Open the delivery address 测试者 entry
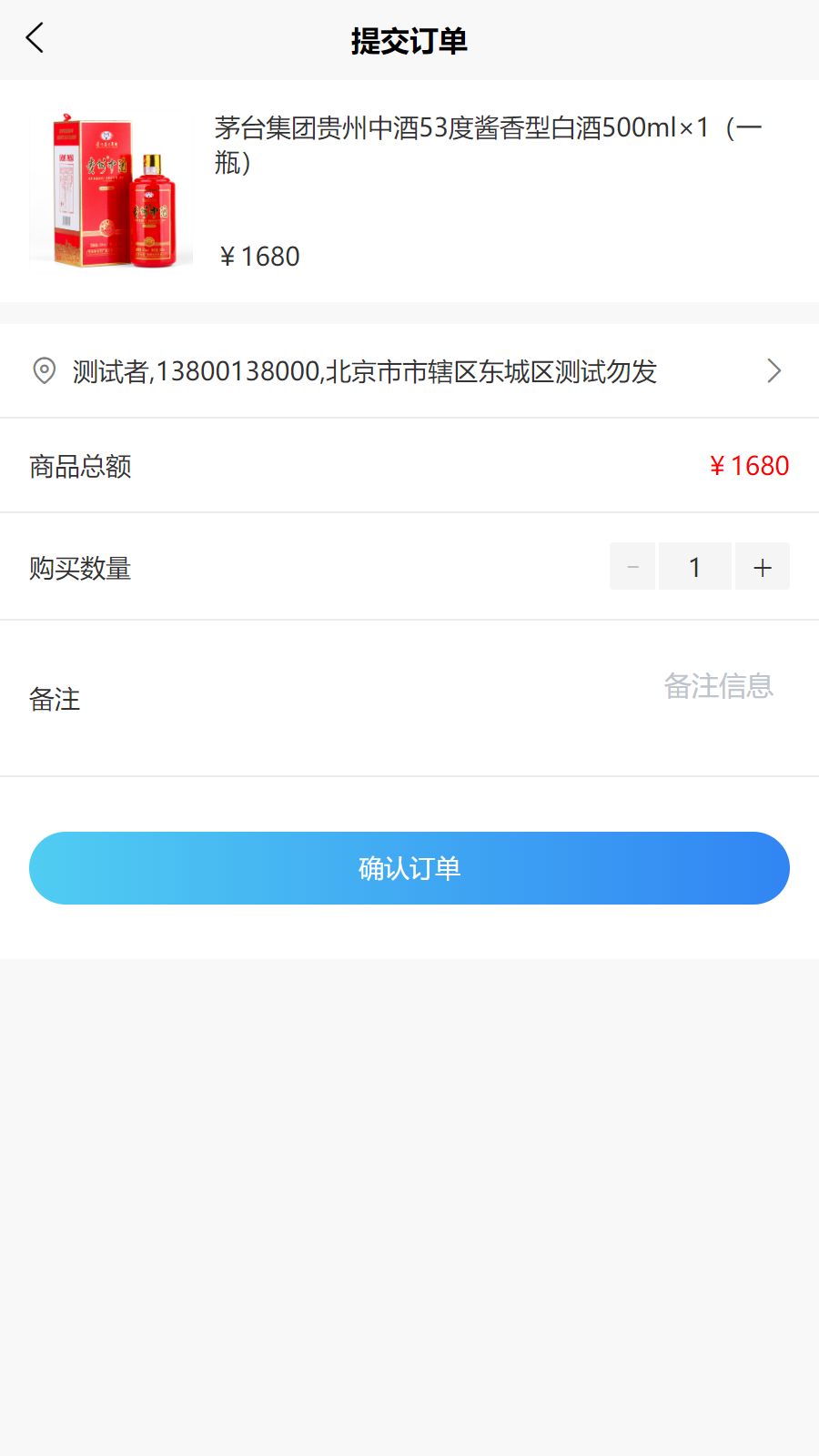The height and width of the screenshot is (1456, 819). (x=364, y=370)
